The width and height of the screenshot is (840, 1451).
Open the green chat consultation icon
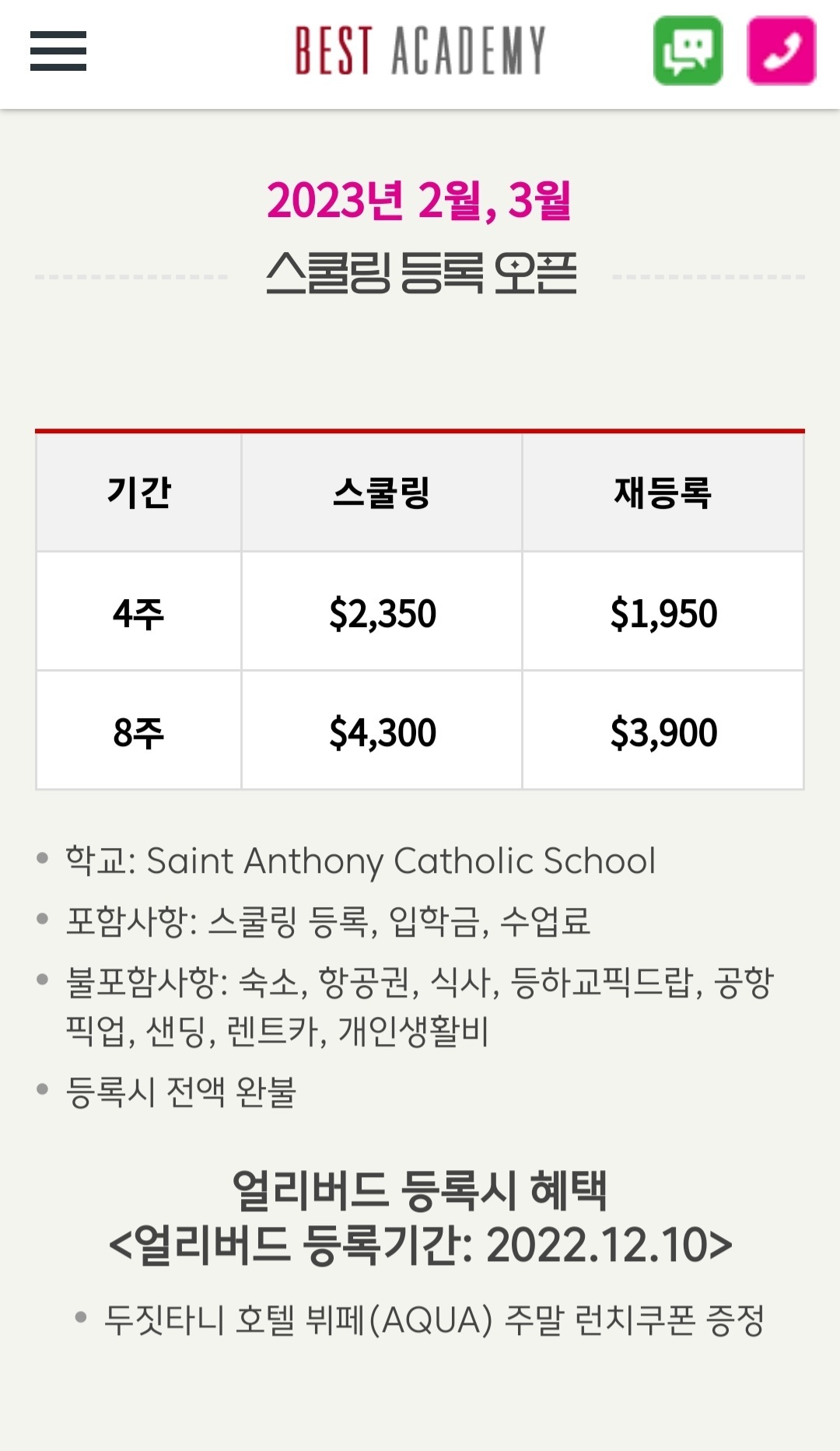tap(688, 51)
